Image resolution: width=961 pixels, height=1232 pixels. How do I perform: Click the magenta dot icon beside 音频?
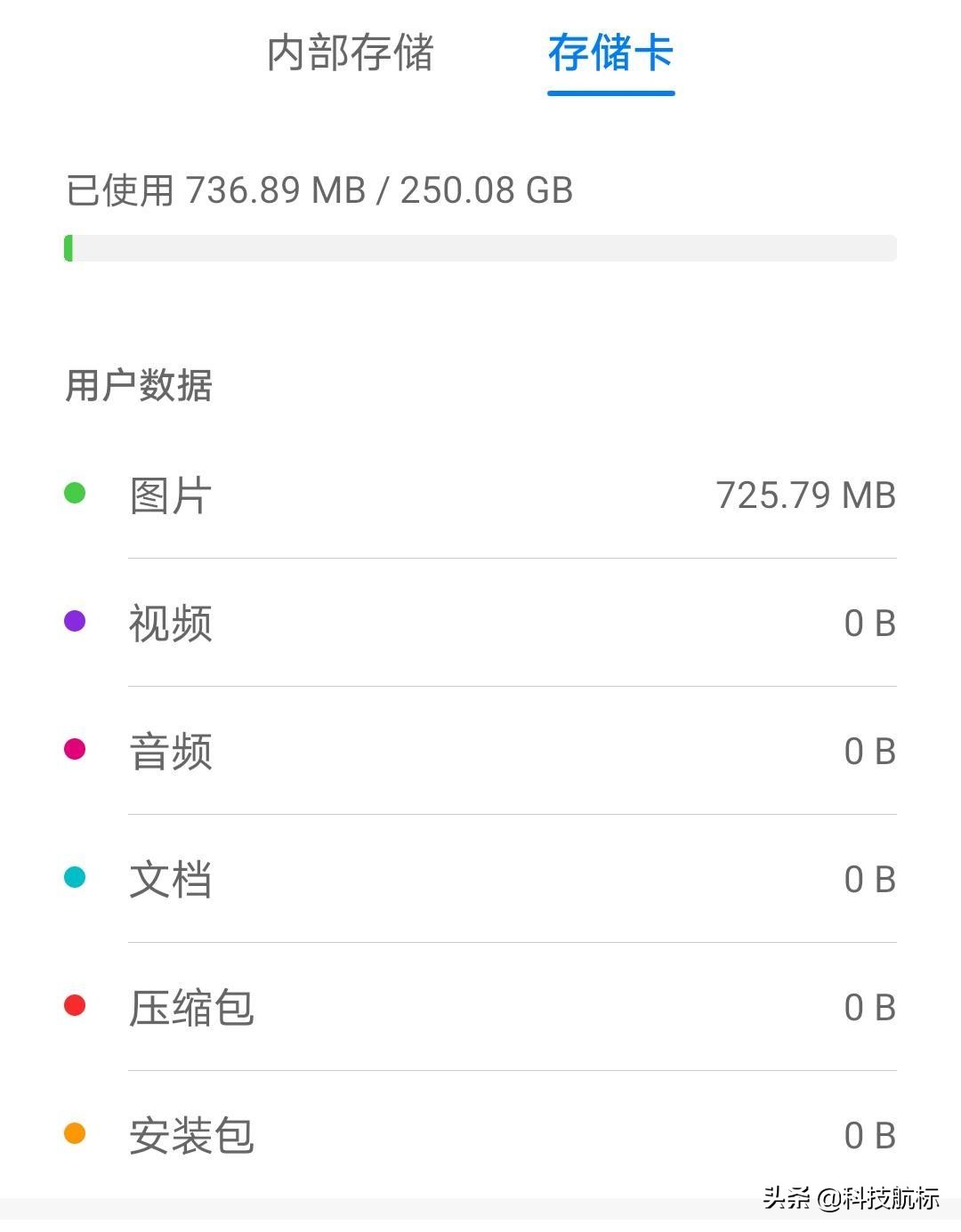point(75,749)
